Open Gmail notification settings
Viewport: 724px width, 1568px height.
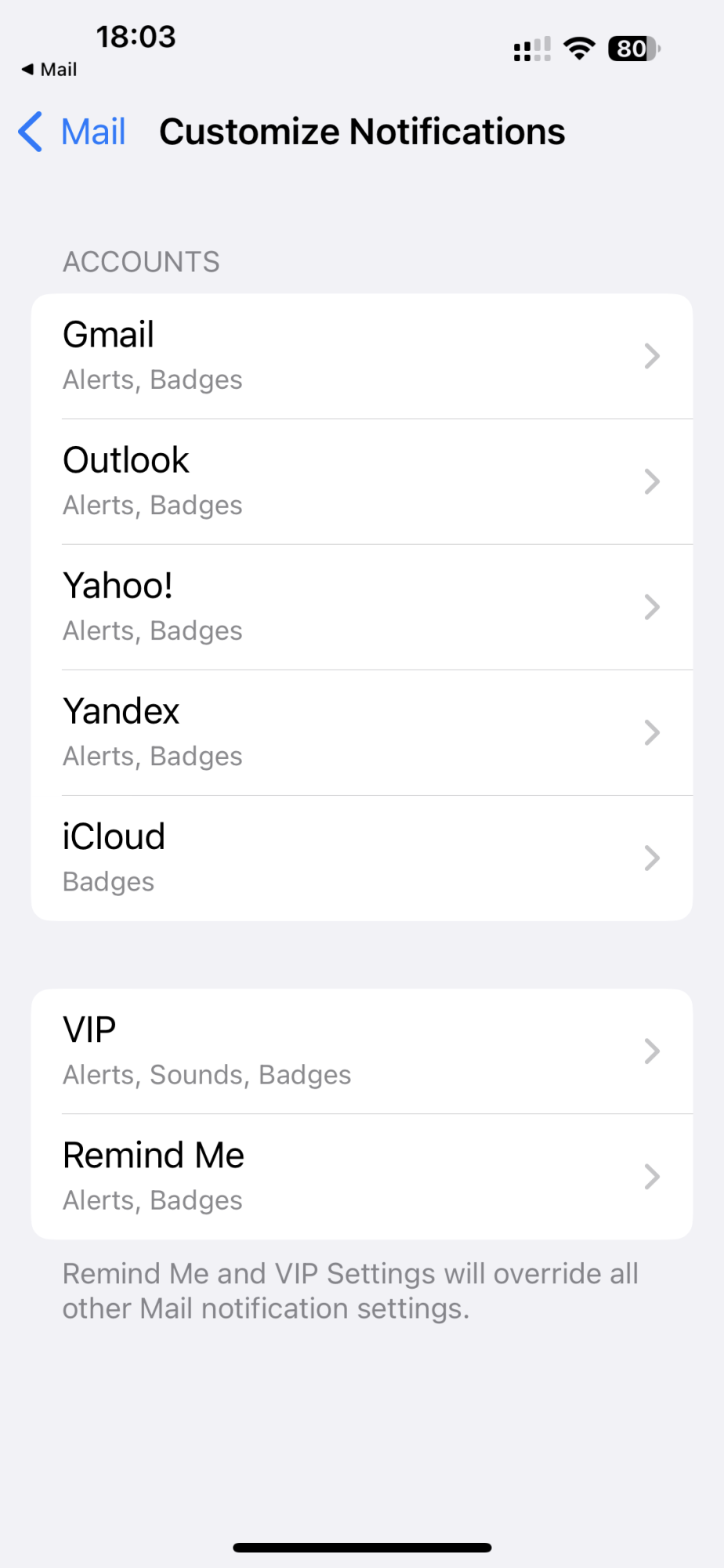tap(360, 356)
